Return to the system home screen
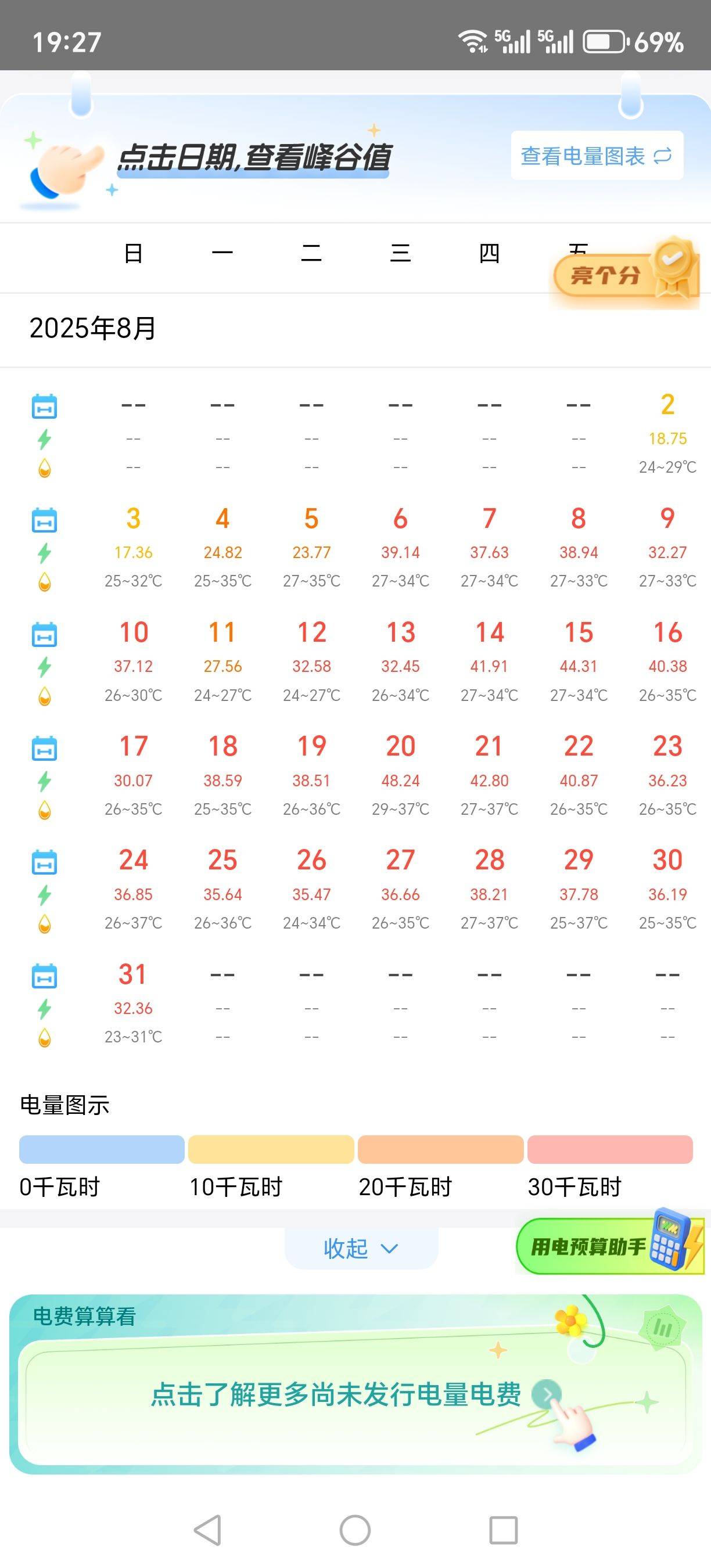 click(x=355, y=1530)
